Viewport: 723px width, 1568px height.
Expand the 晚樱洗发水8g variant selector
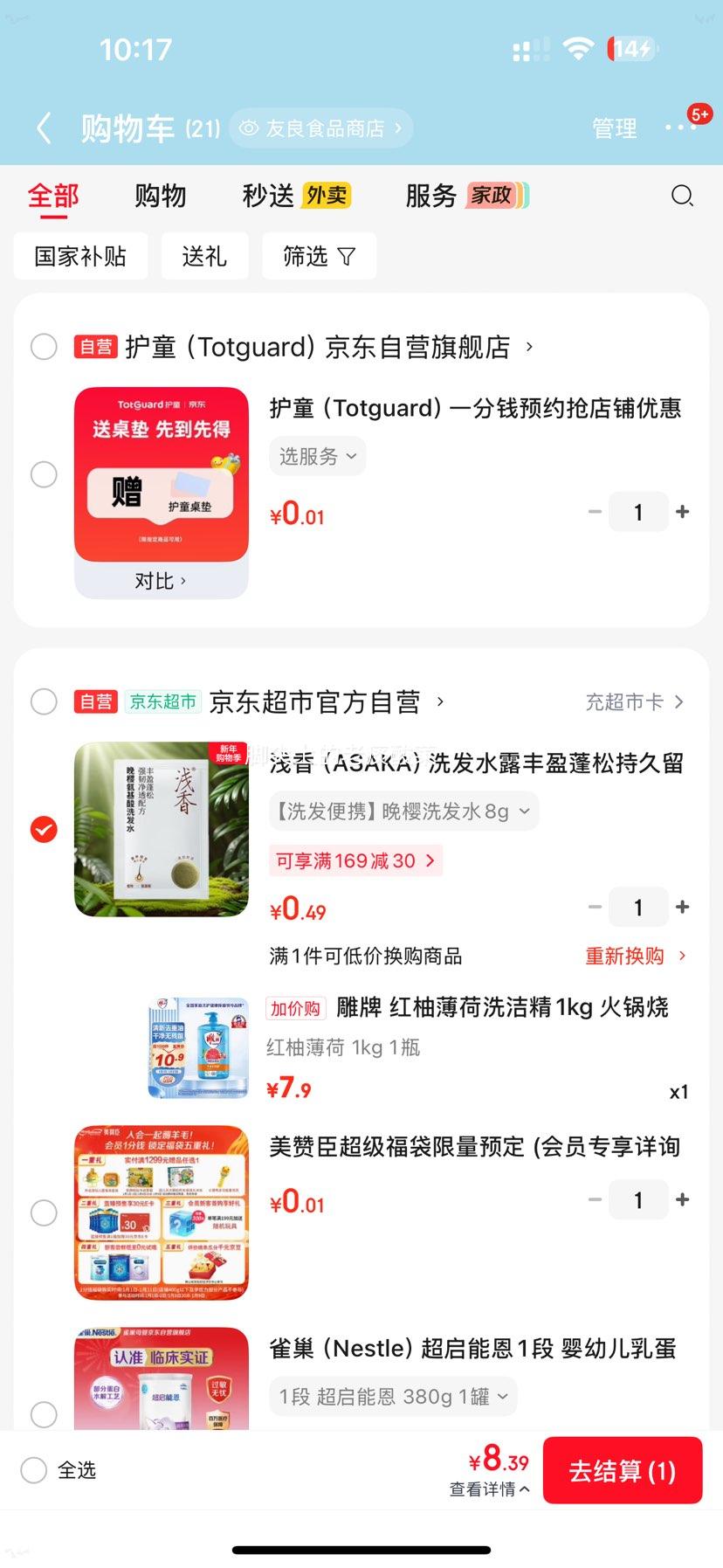tap(403, 811)
